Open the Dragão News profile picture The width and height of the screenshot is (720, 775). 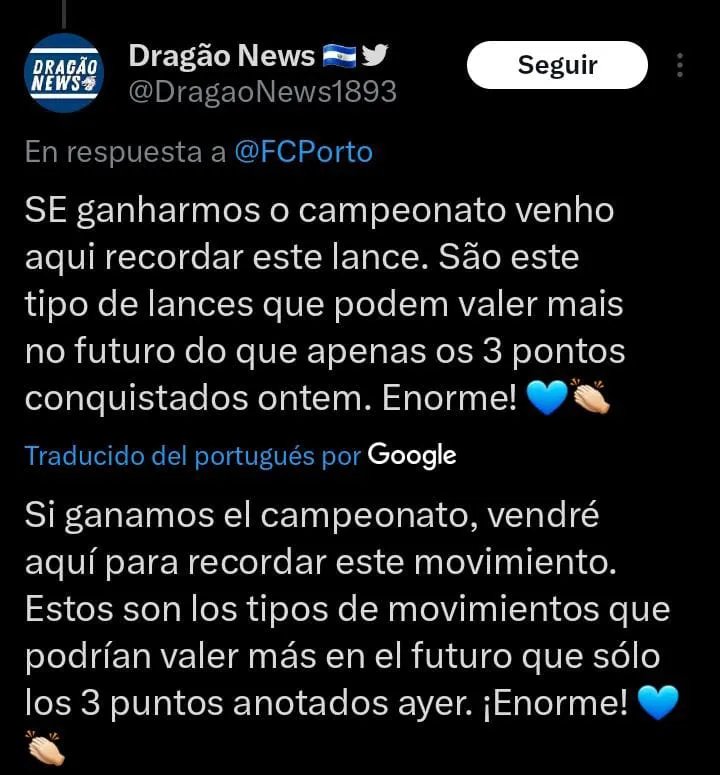pyautogui.click(x=63, y=73)
